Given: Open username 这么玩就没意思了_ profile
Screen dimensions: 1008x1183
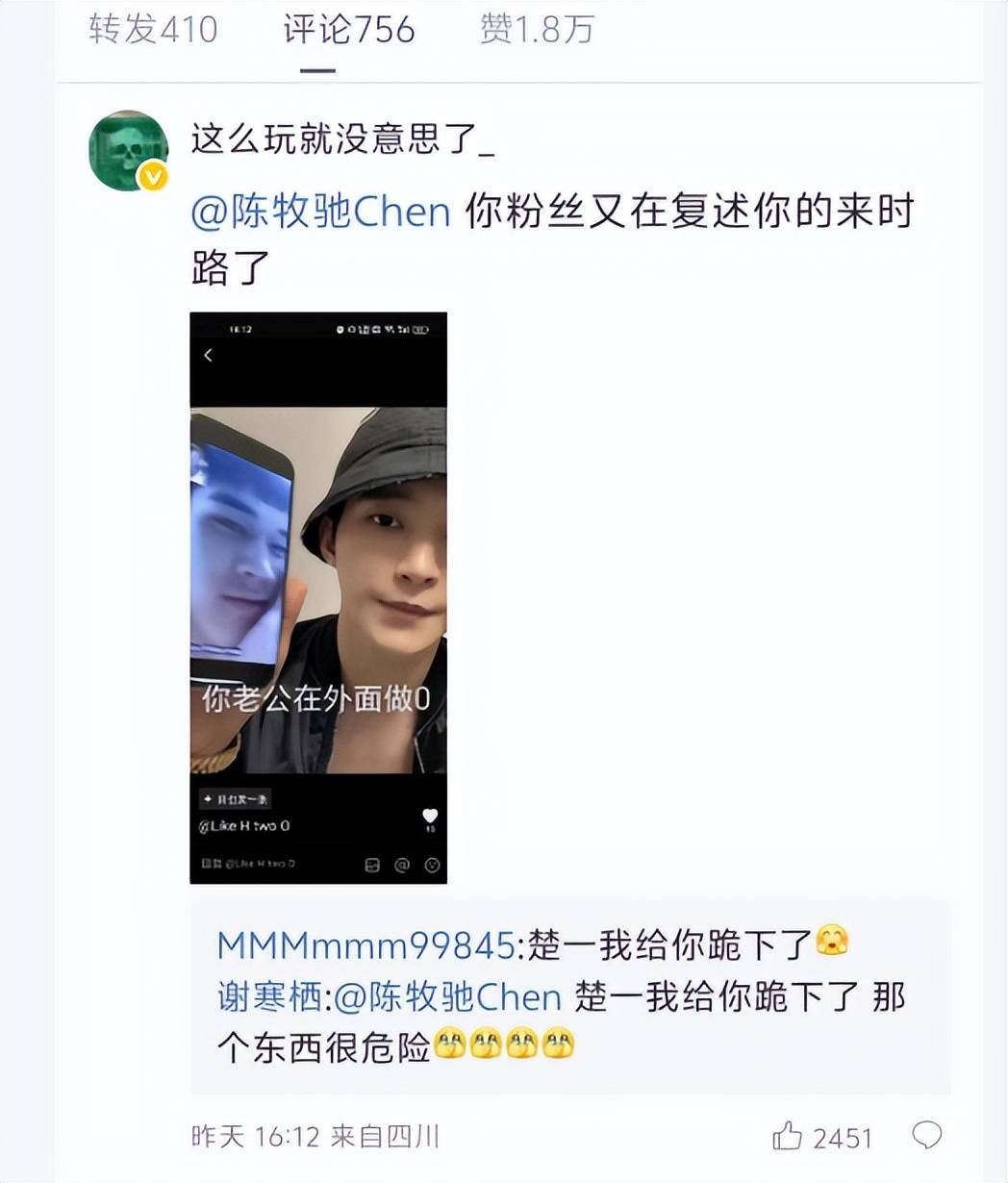Looking at the screenshot, I should coord(342,139).
